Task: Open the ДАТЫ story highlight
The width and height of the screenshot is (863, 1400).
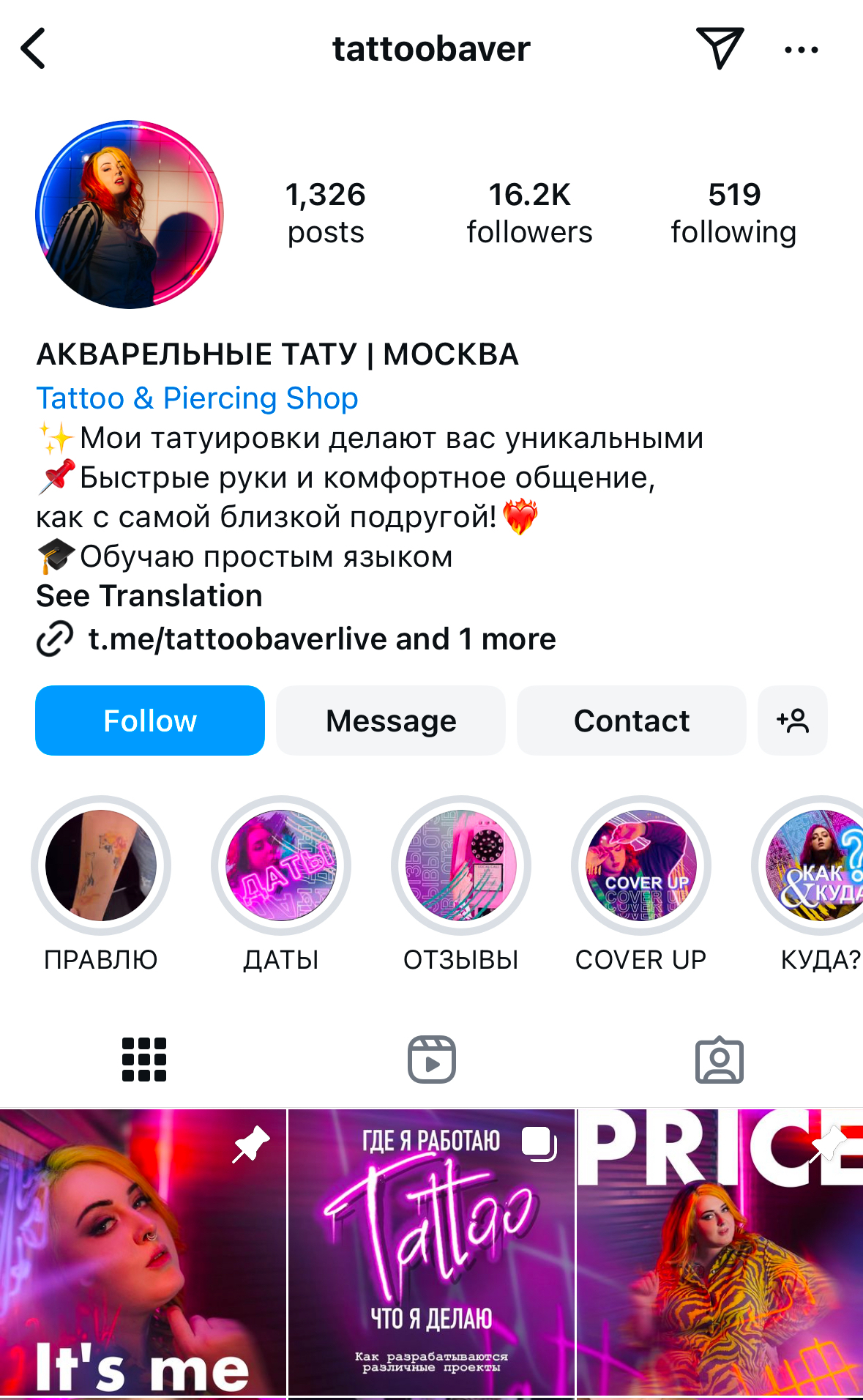Action: click(281, 865)
